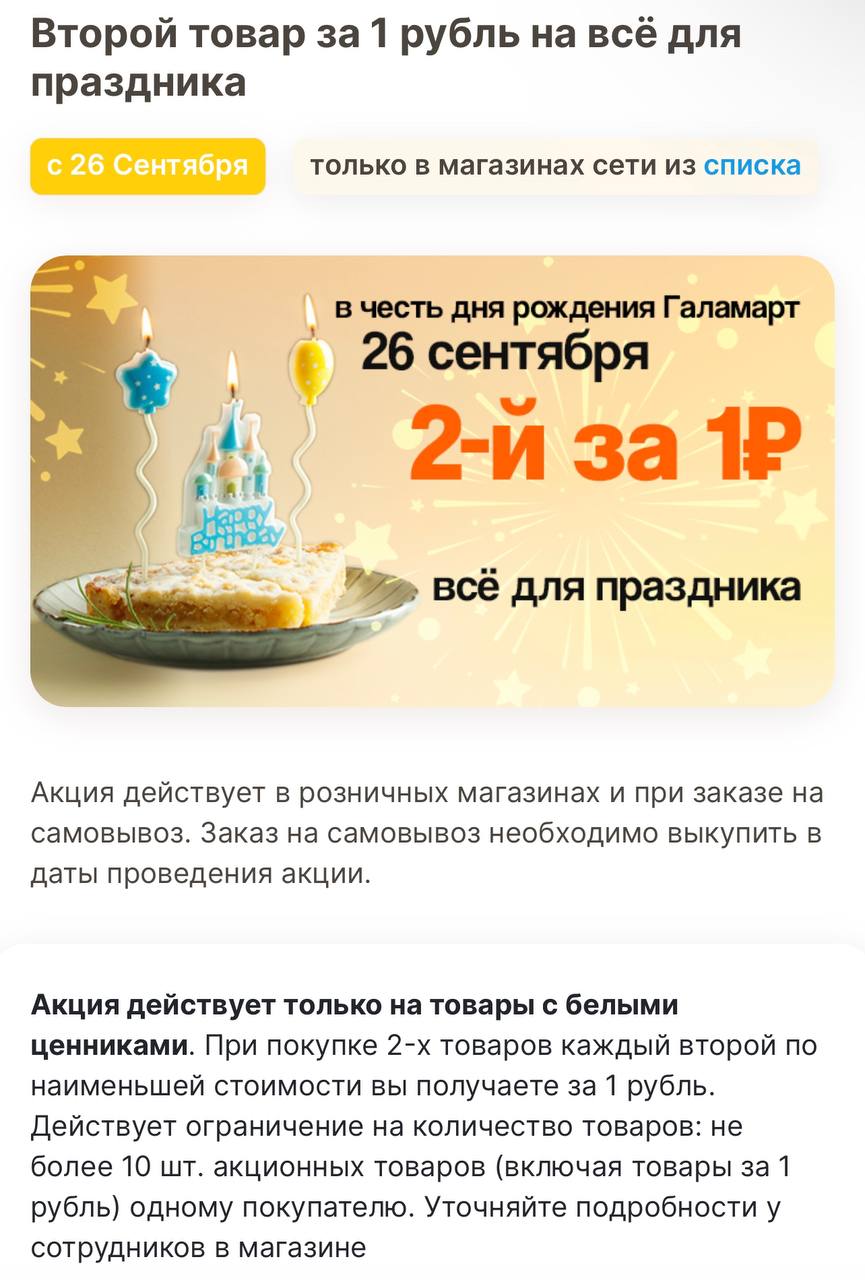The width and height of the screenshot is (865, 1280).
Task: Open the blue "списка" store list link
Action: click(x=752, y=166)
